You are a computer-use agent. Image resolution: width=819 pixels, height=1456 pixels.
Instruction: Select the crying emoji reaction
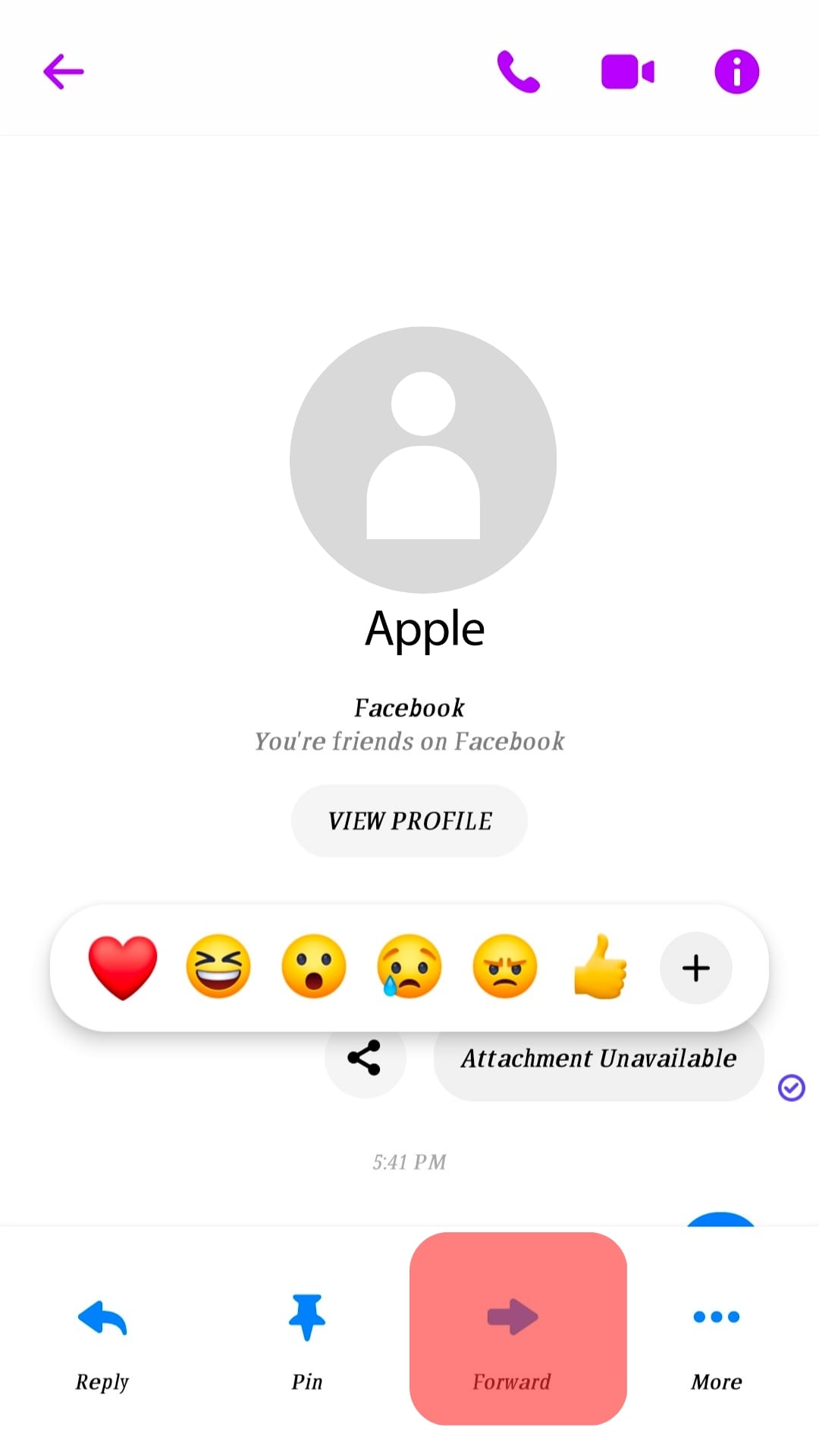point(408,966)
